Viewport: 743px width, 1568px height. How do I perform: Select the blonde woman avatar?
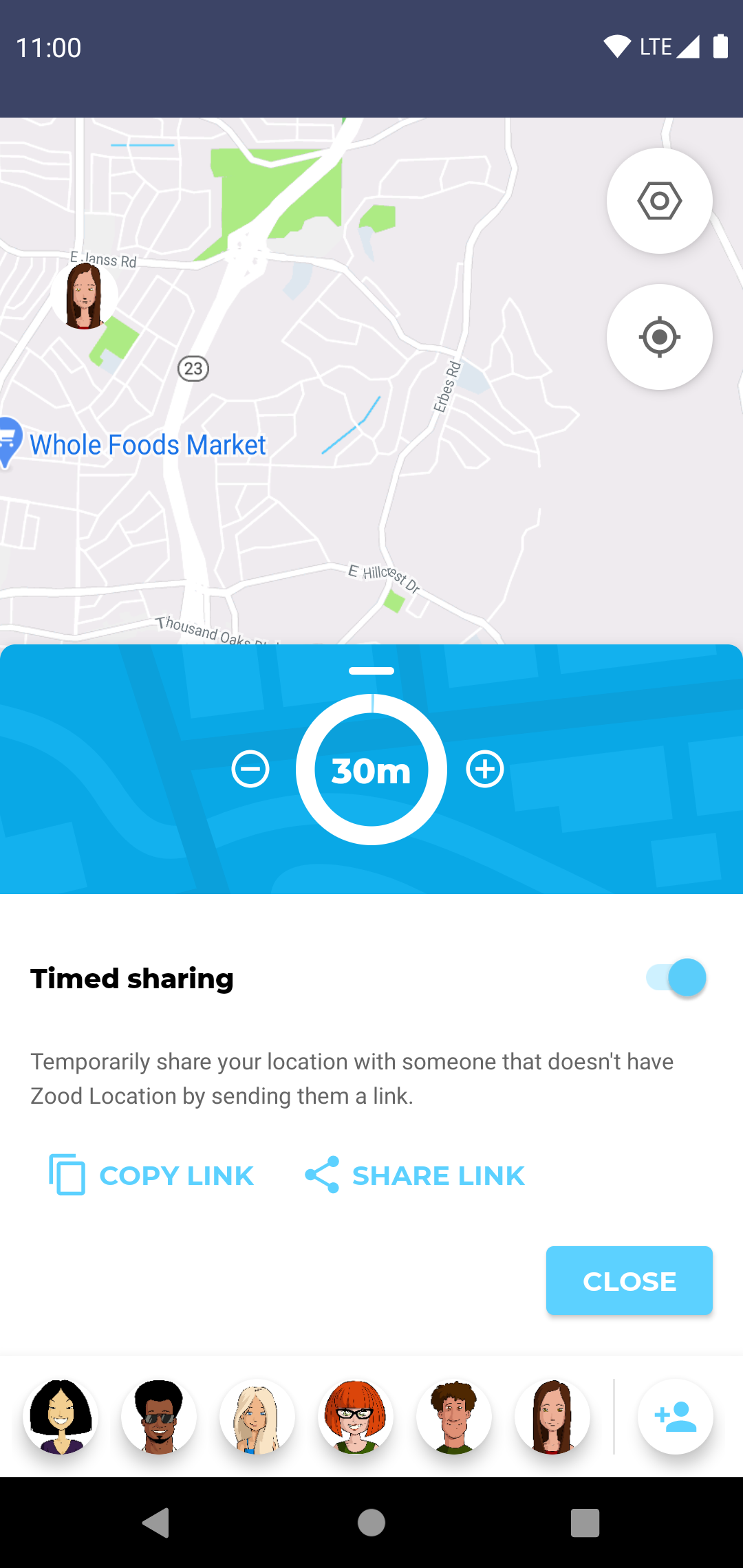[x=257, y=1417]
